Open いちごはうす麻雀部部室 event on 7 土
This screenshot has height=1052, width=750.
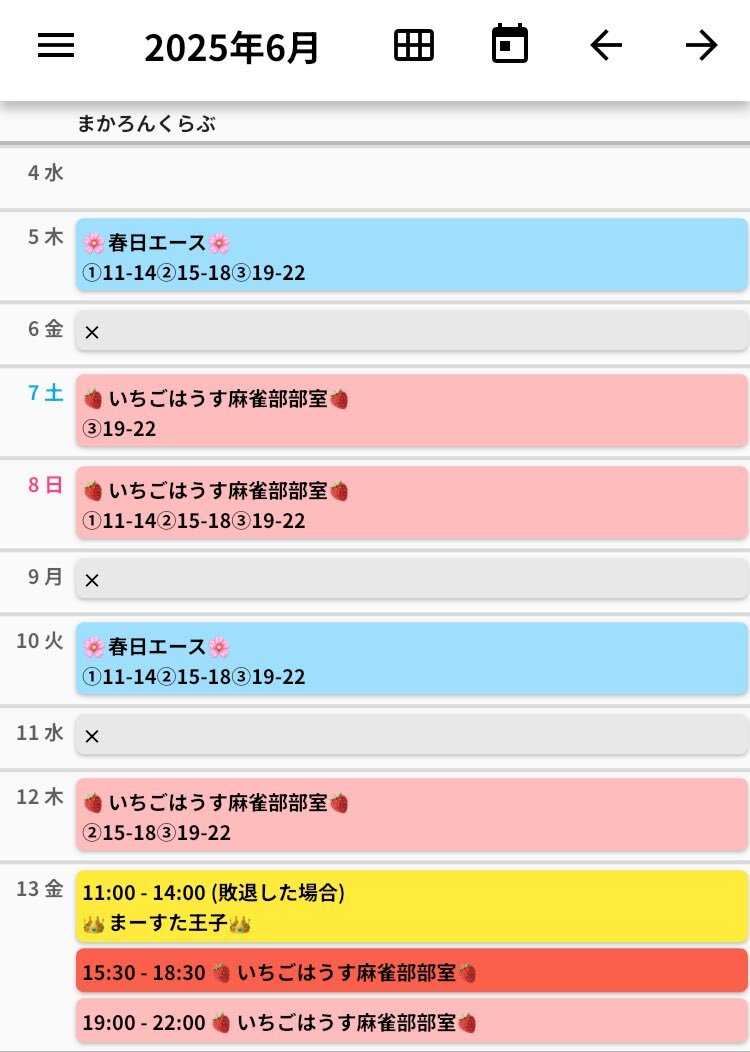click(411, 412)
